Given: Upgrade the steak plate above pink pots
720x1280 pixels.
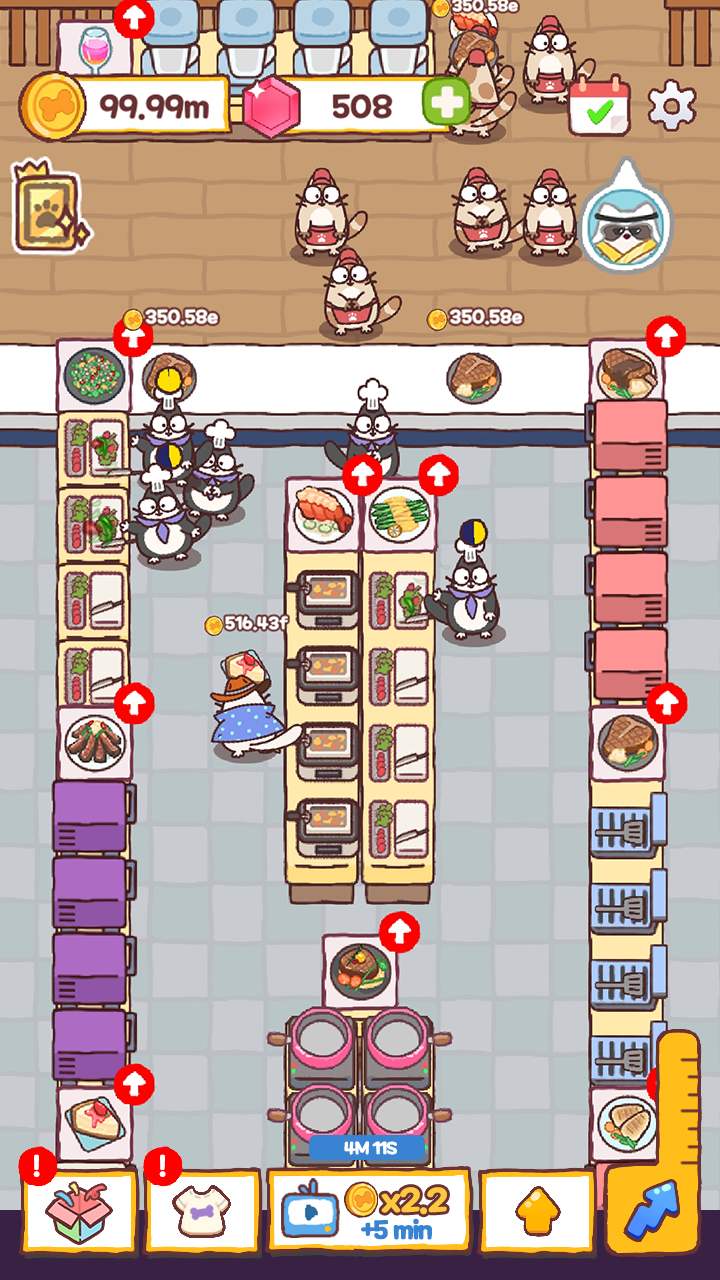Looking at the screenshot, I should (399, 933).
